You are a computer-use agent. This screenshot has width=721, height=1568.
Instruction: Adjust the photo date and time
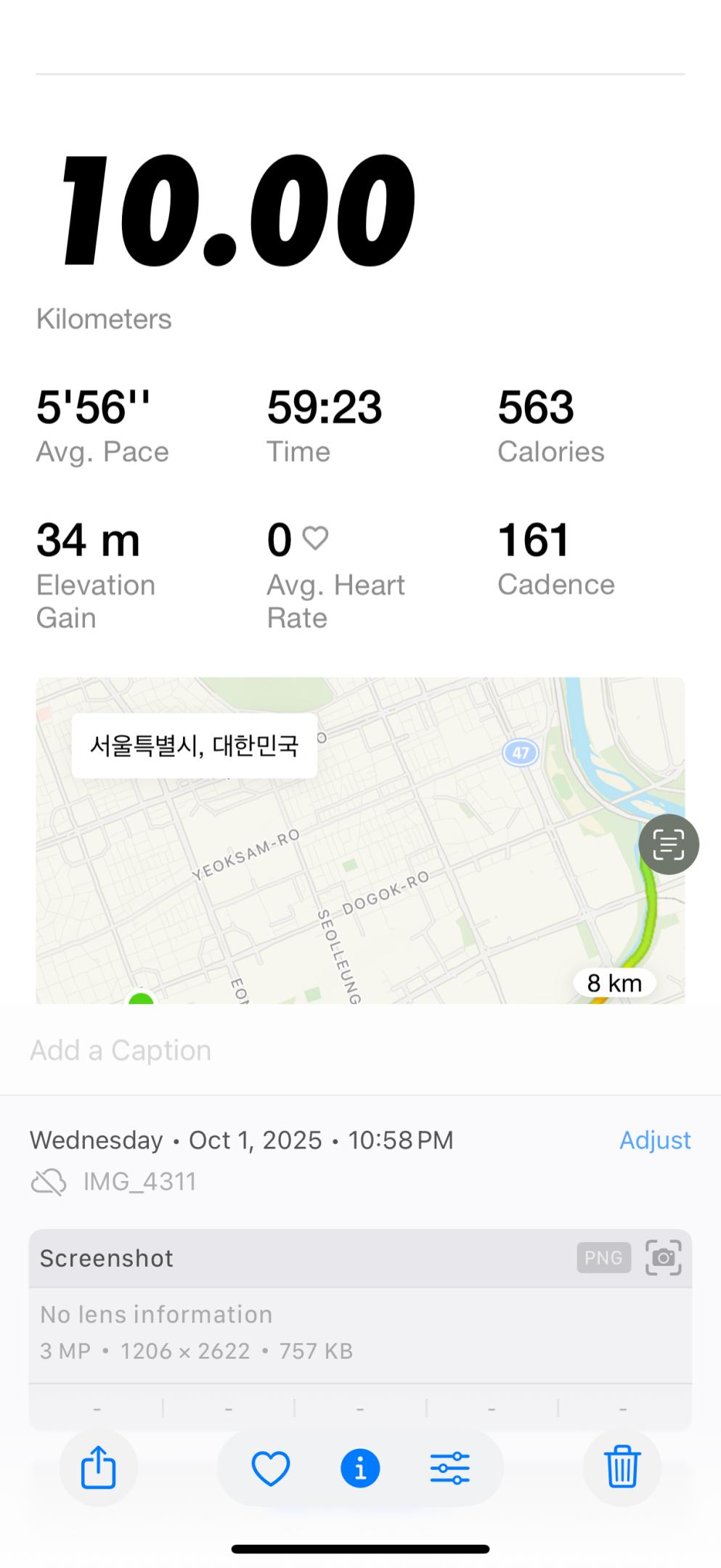(x=654, y=1140)
